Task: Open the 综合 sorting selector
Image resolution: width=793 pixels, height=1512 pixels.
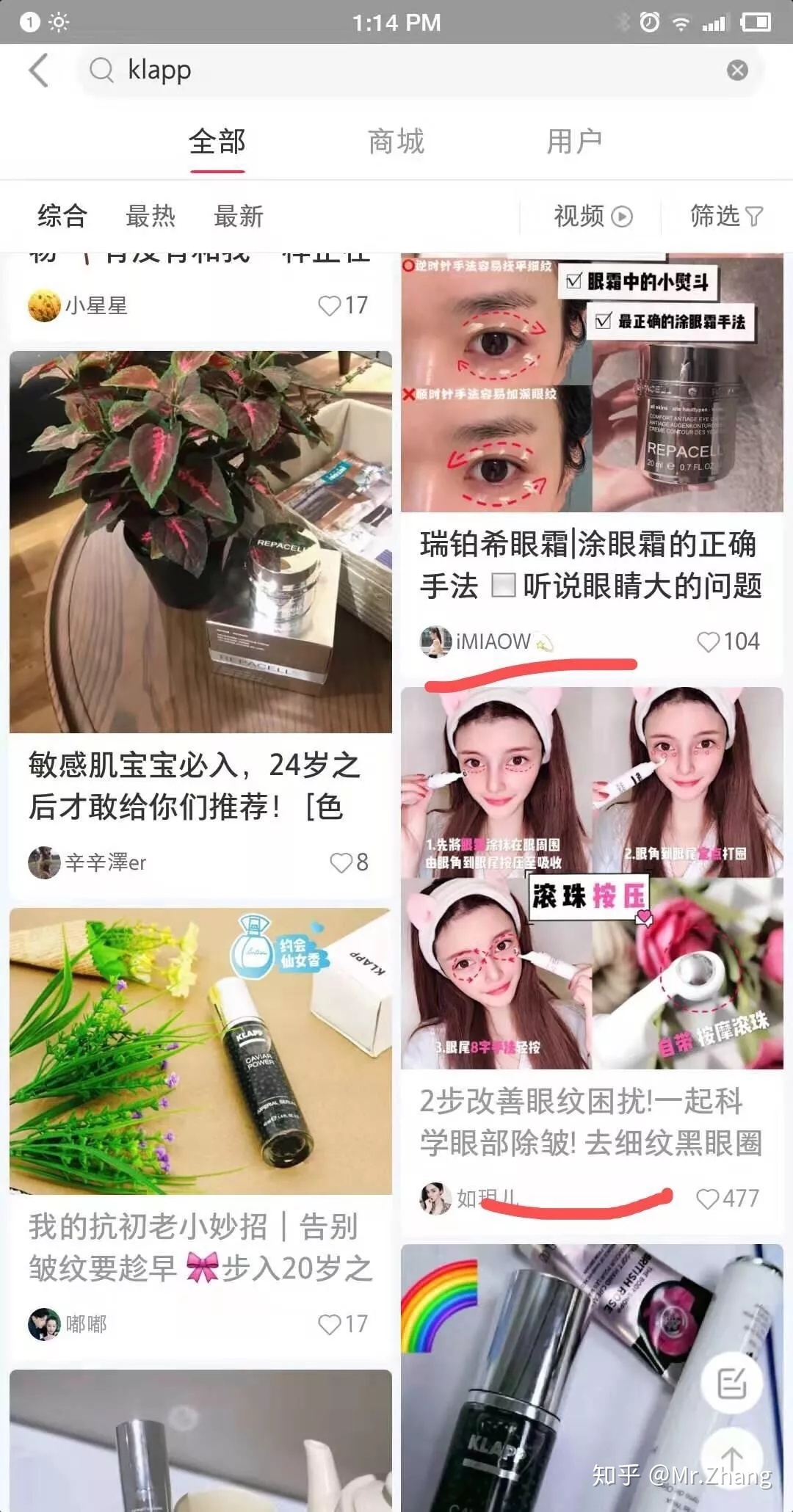Action: [x=62, y=215]
